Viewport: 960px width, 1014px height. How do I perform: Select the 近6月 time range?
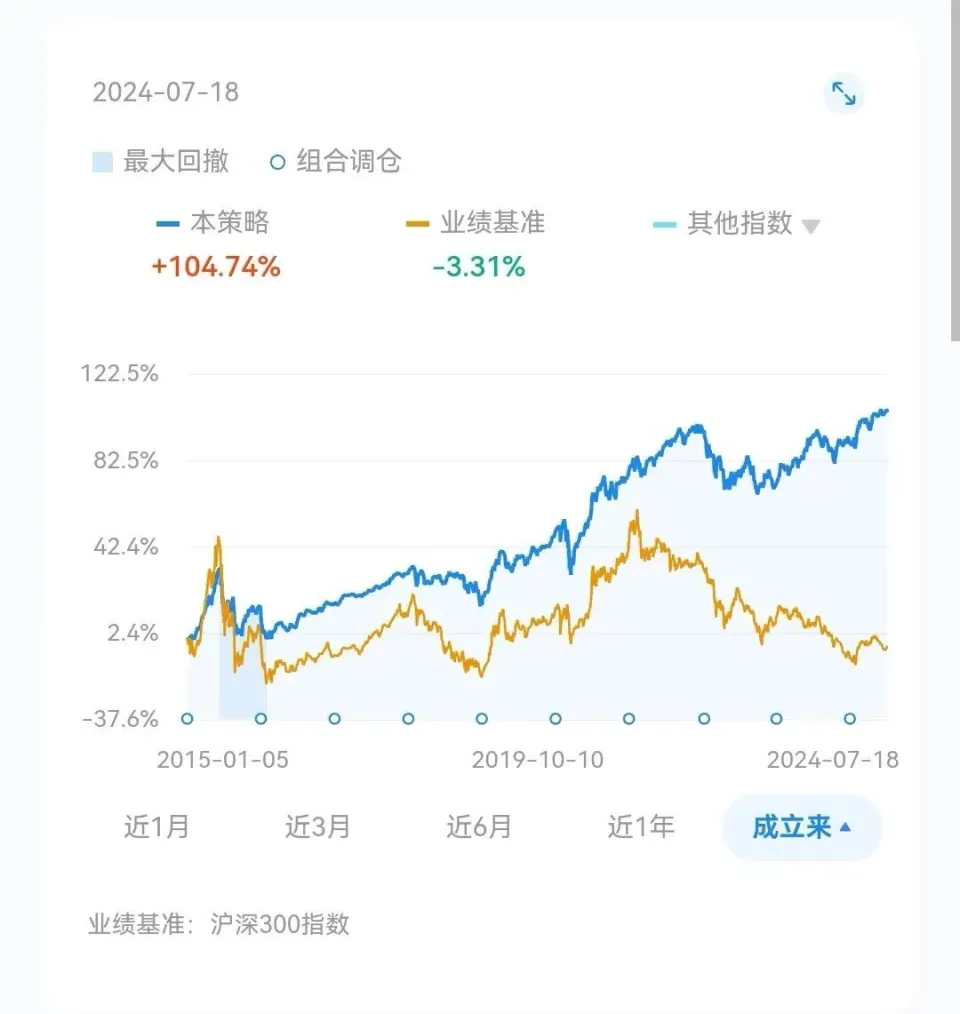point(479,827)
